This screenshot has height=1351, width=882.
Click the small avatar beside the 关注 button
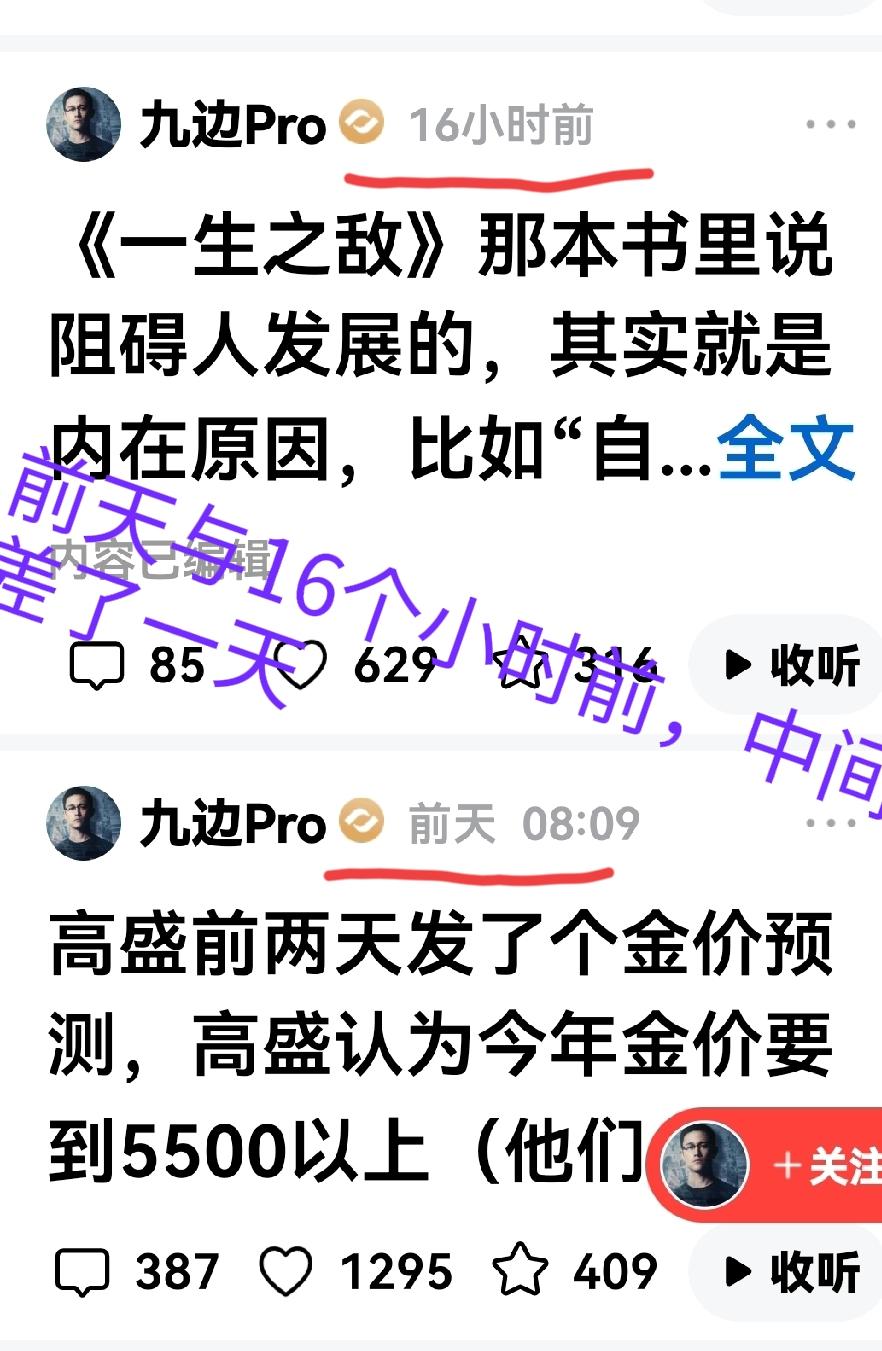pos(704,1163)
